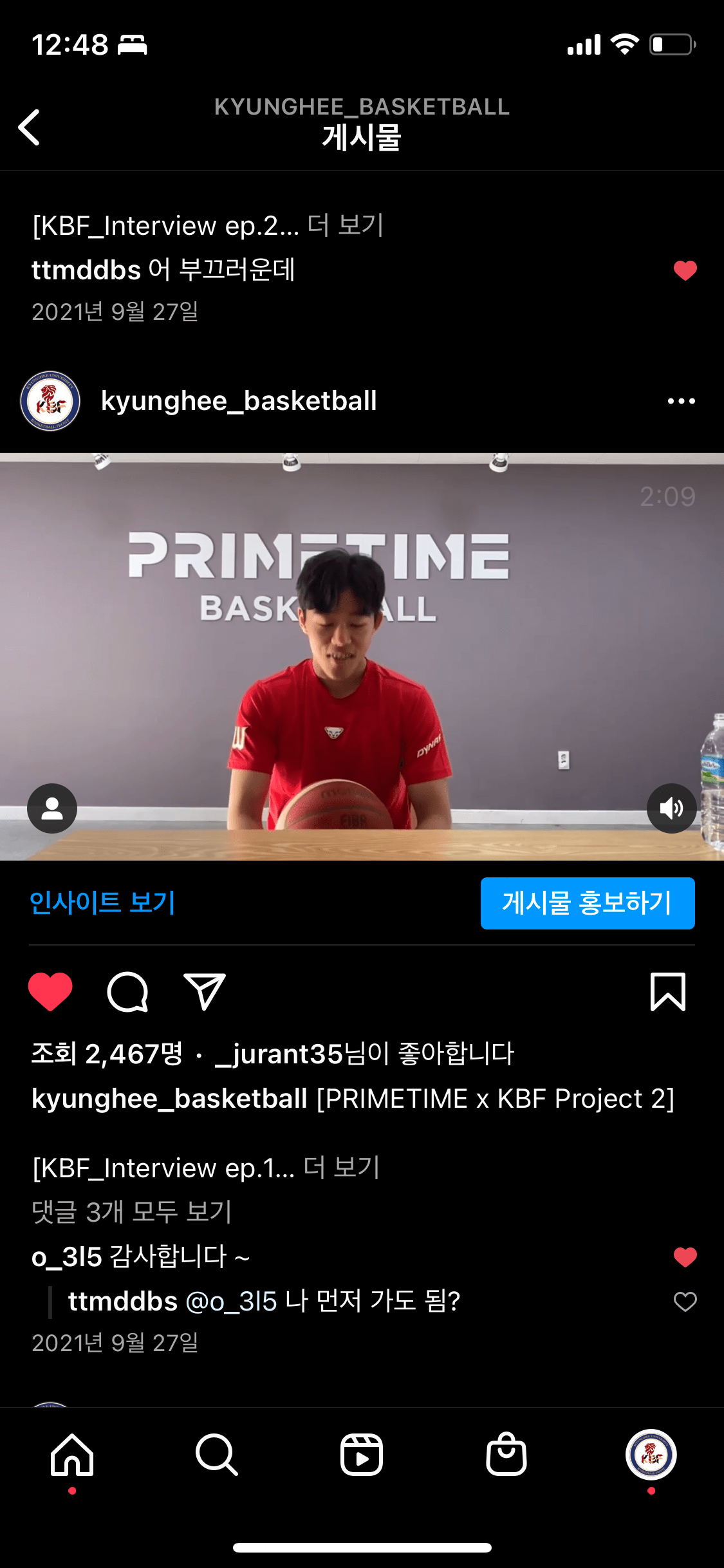Image resolution: width=724 pixels, height=1568 pixels.
Task: Expand the KBF_Interview ep.2 caption with 더 보기
Action: tap(346, 225)
